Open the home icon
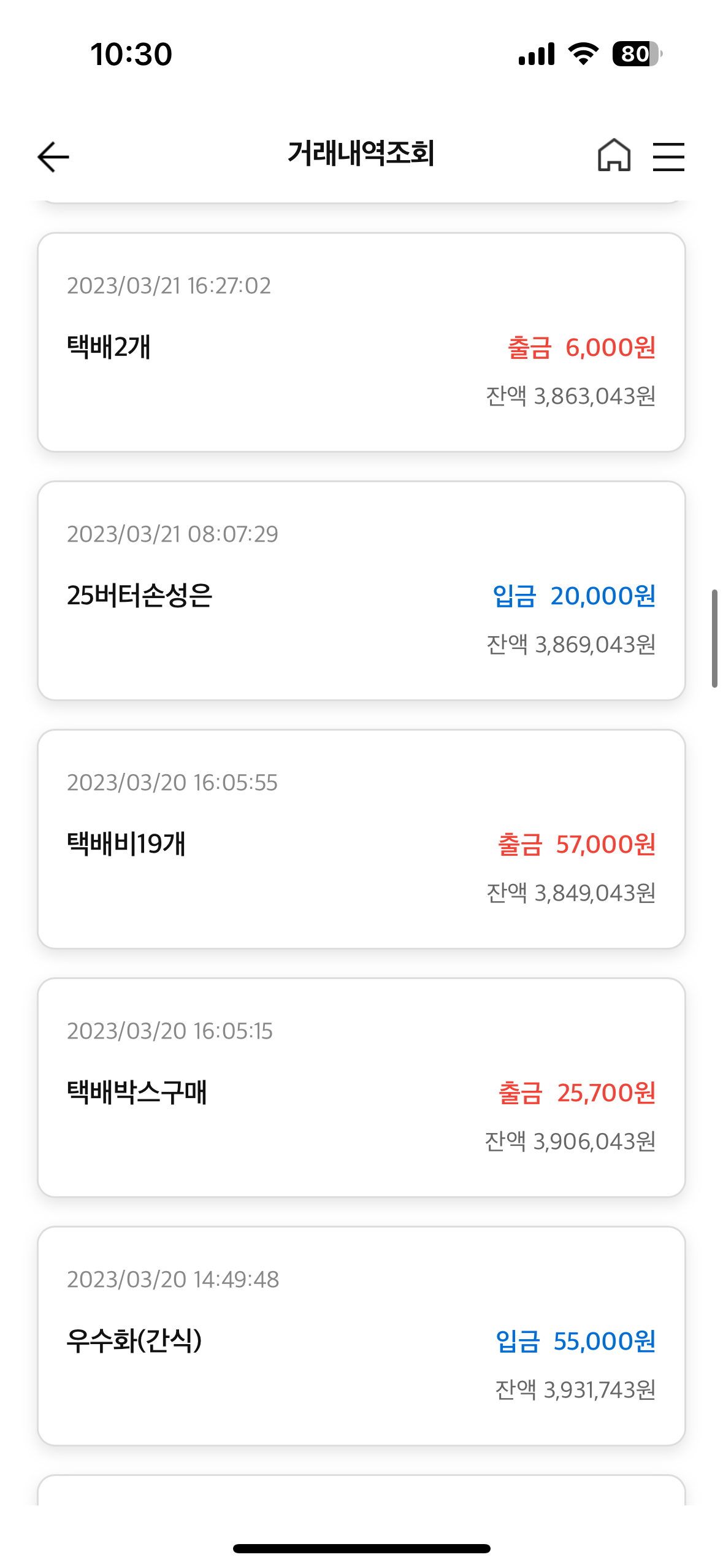Viewport: 723px width, 1568px height. [x=614, y=155]
